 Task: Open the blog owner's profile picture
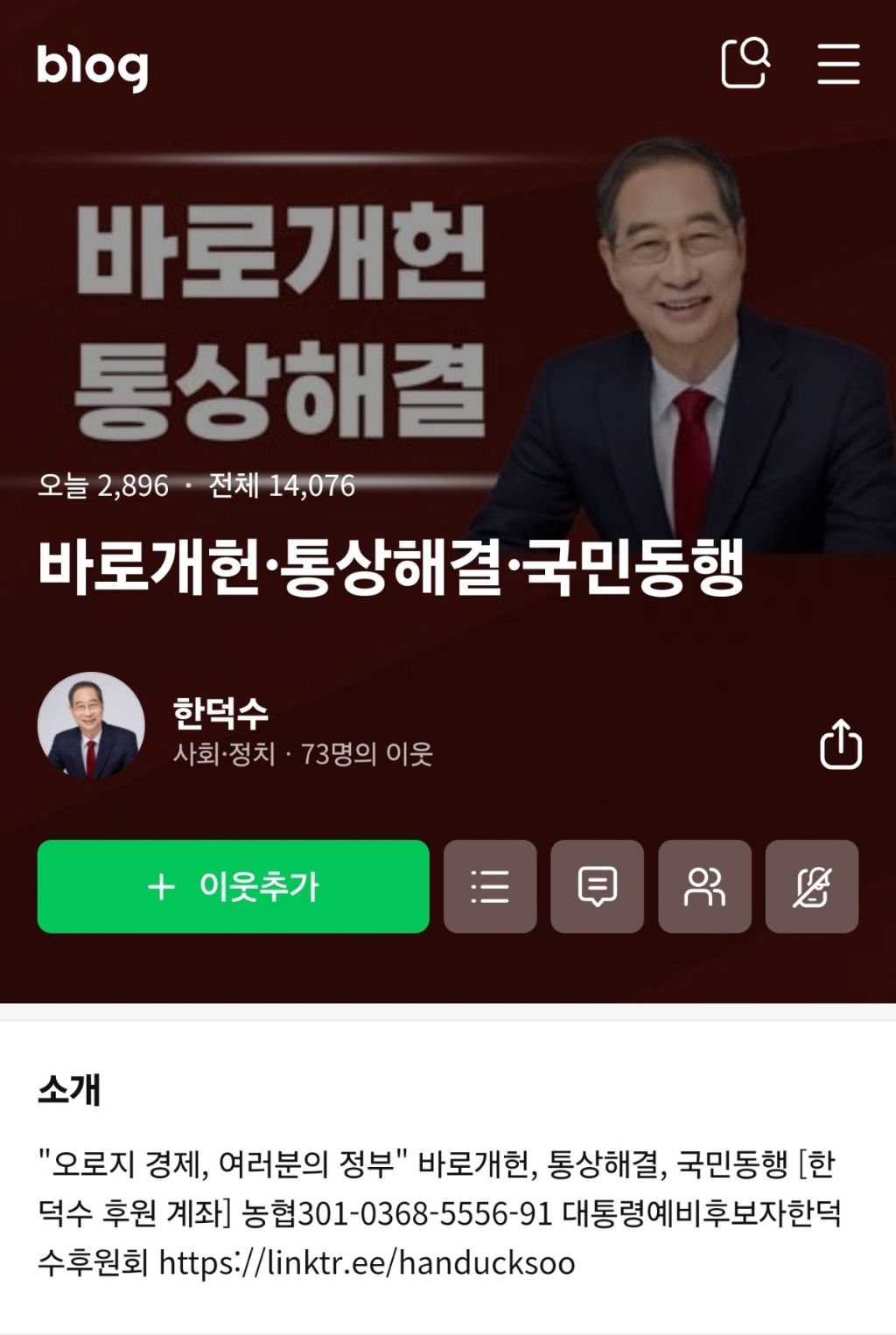pos(91,725)
